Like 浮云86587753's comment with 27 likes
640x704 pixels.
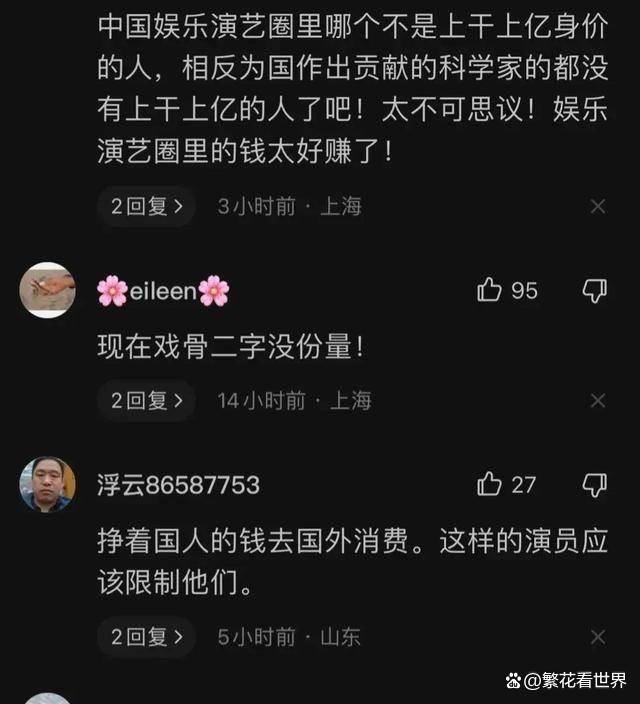coord(490,485)
